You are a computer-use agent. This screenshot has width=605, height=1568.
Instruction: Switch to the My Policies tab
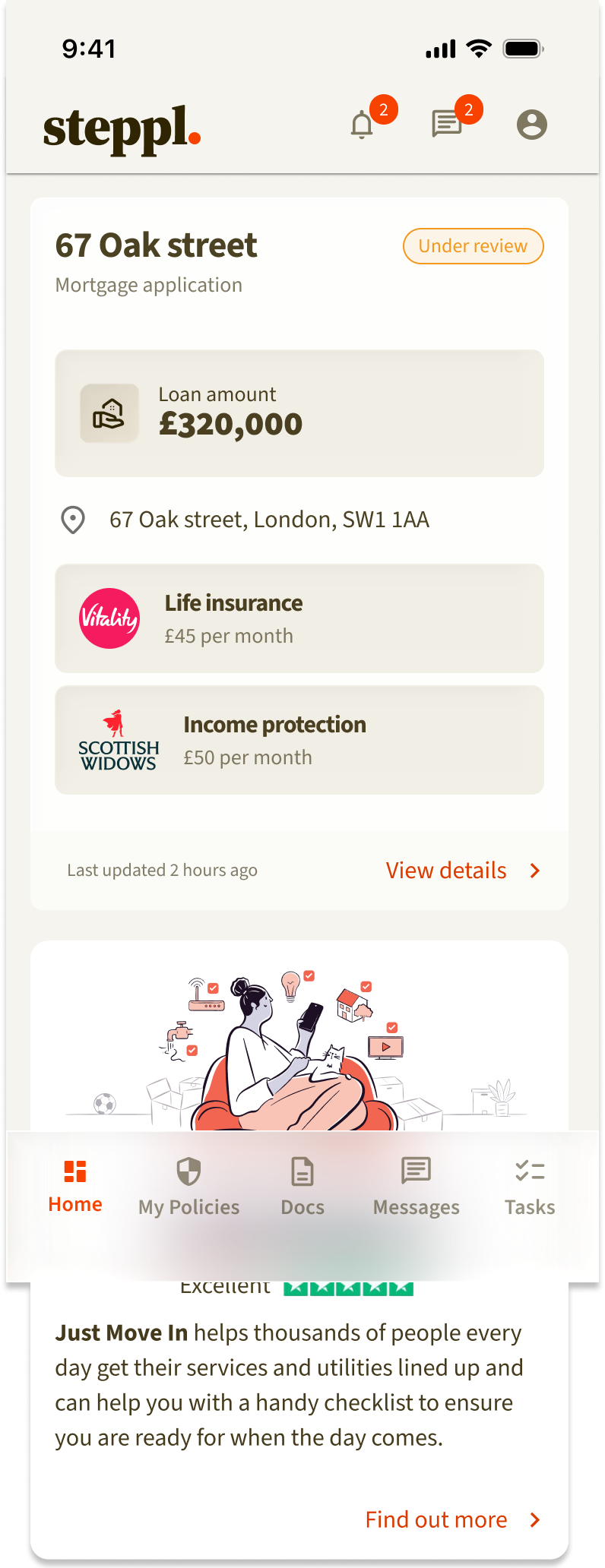(x=188, y=1187)
